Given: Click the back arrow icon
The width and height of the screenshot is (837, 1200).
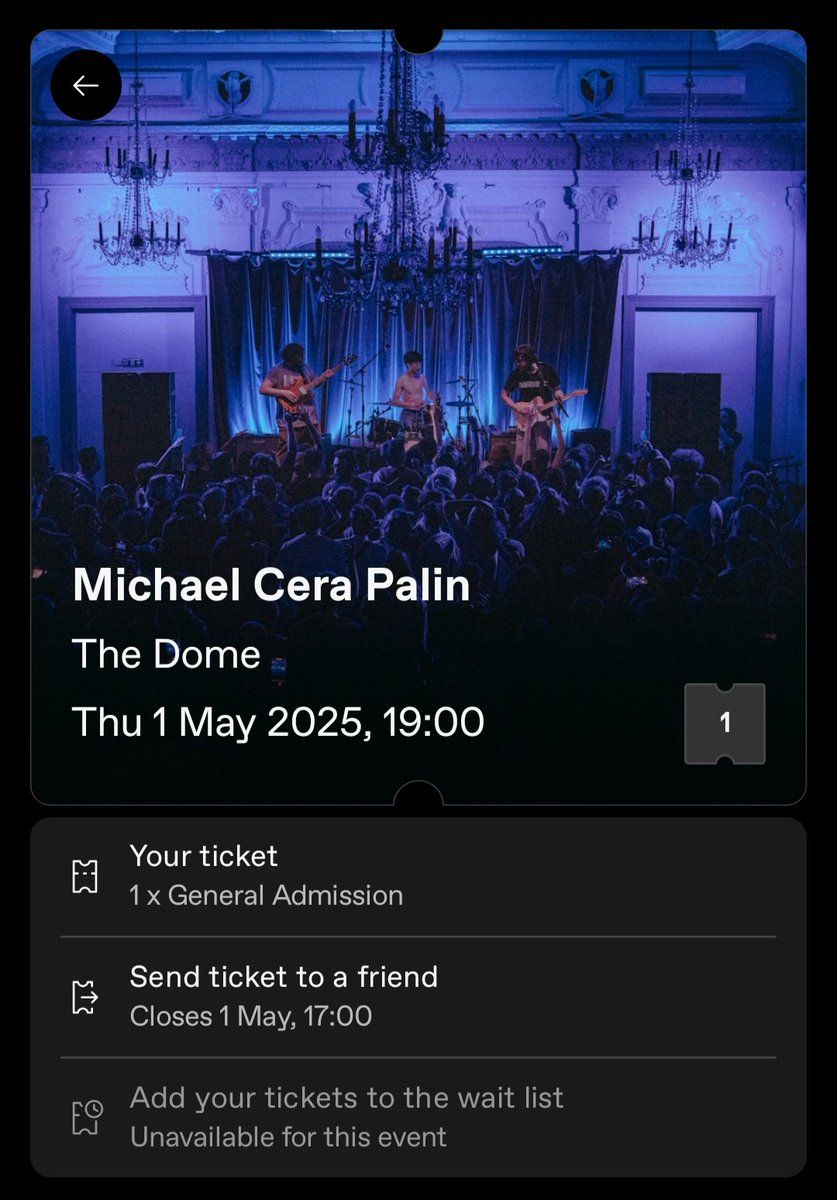Looking at the screenshot, I should coord(85,86).
